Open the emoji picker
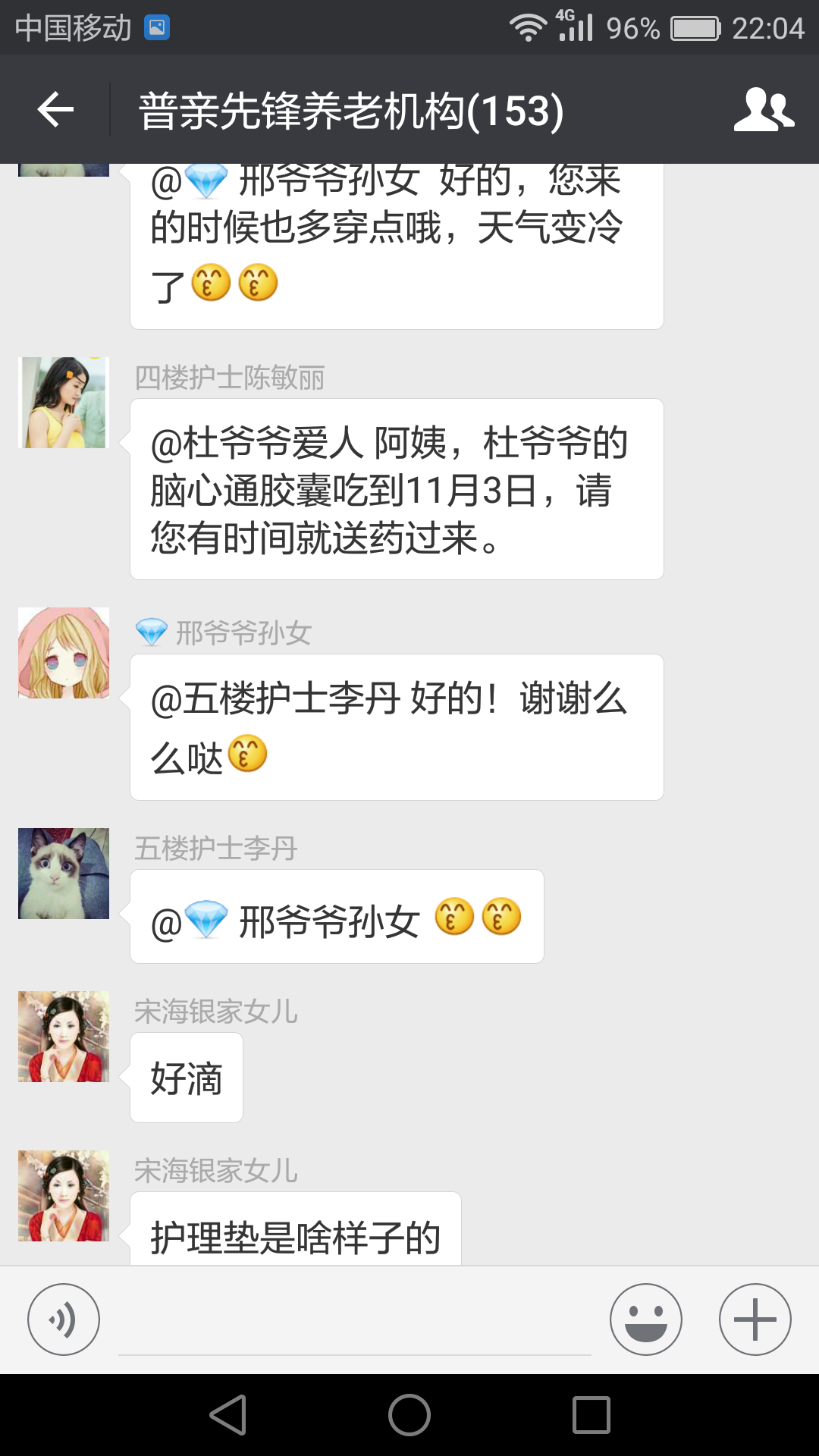This screenshot has height=1456, width=819. tap(645, 1319)
